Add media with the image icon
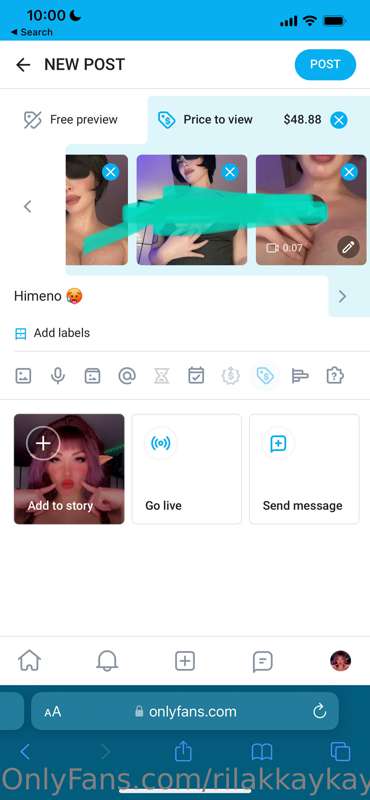Screen dimensions: 370x800 (23, 377)
